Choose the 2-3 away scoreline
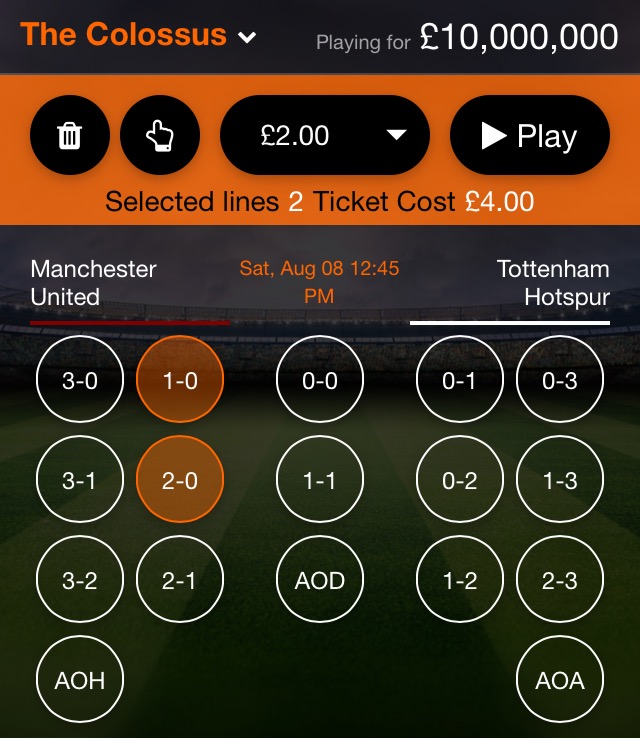This screenshot has width=640, height=738. tap(560, 580)
